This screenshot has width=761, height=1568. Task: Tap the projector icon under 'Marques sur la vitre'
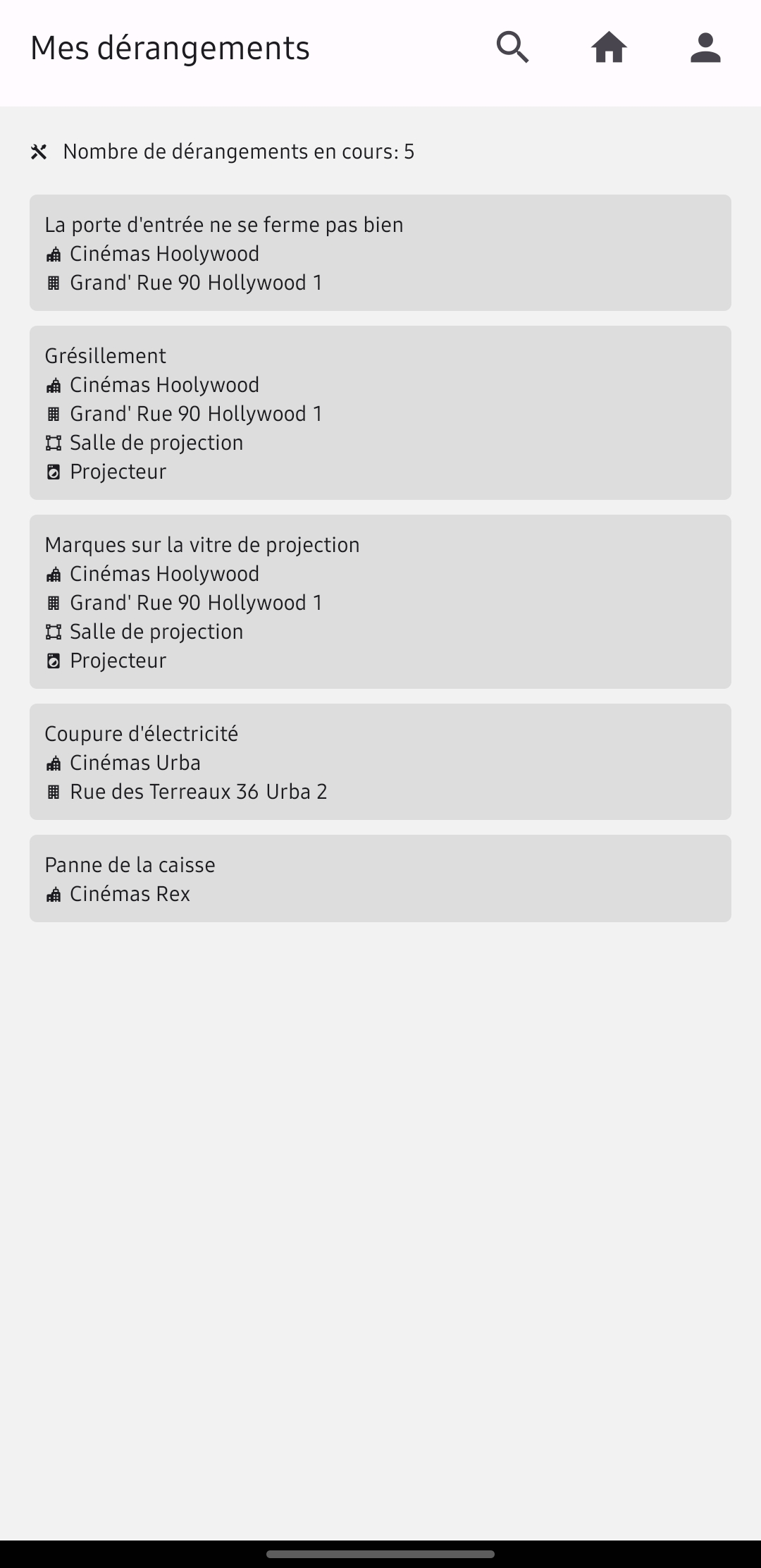pos(54,660)
